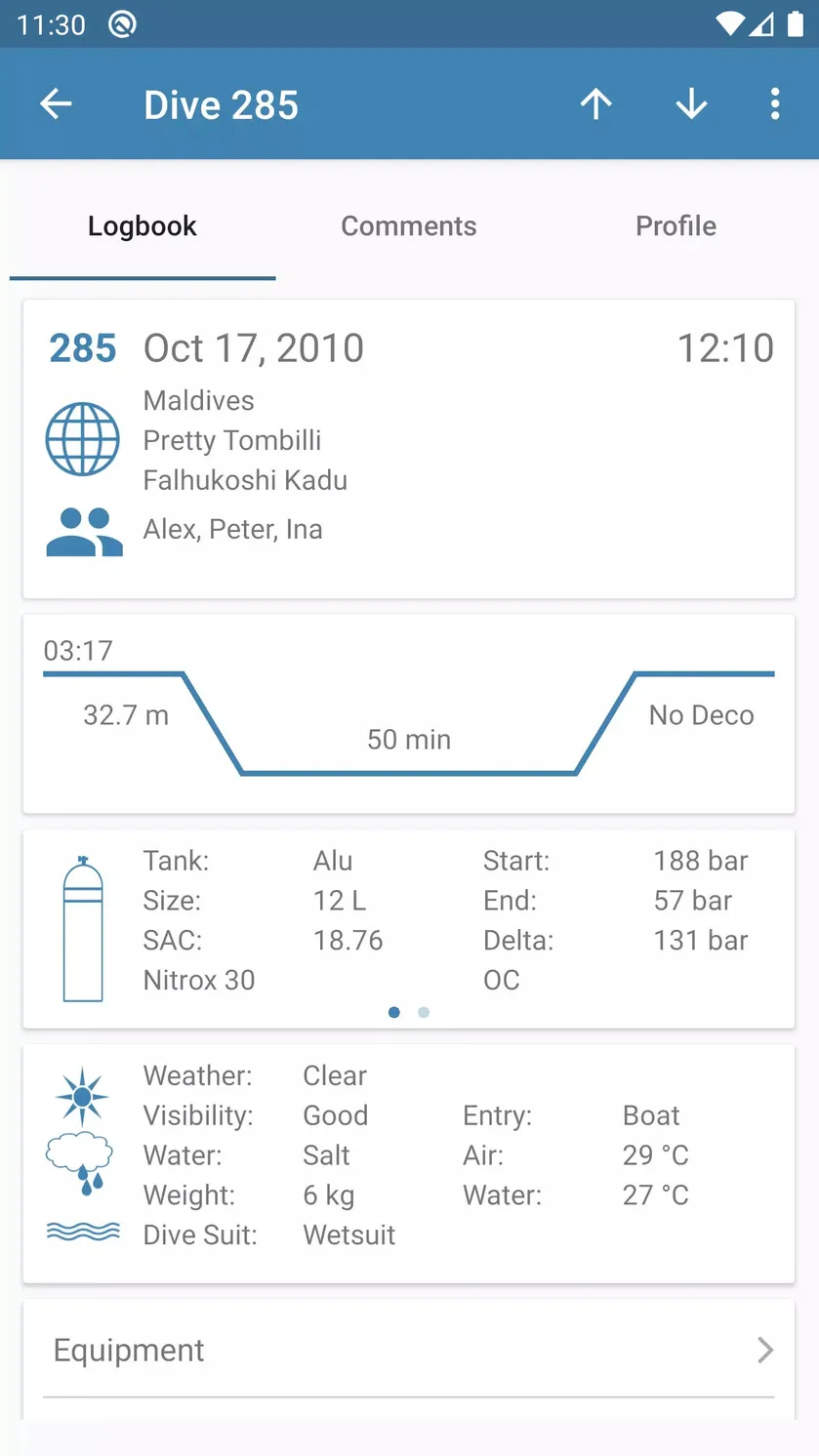Open the overflow menu
Image resolution: width=819 pixels, height=1456 pixels.
coord(775,103)
